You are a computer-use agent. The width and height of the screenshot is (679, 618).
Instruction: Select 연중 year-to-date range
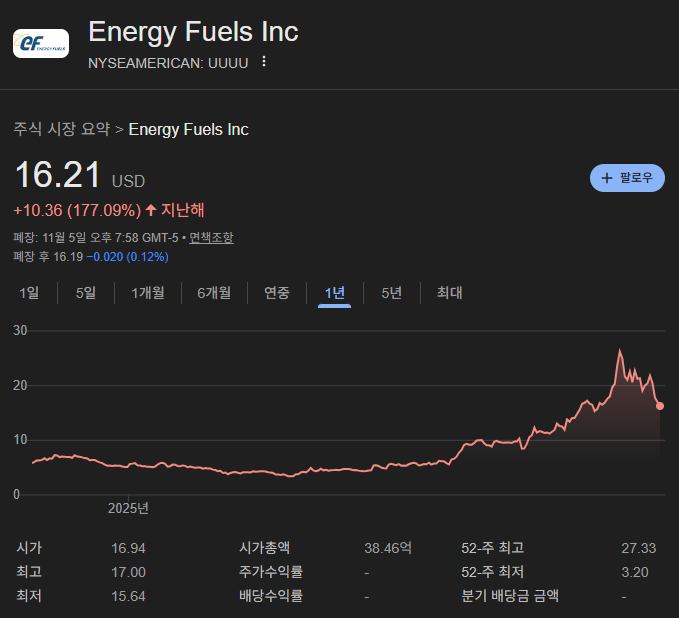tap(277, 293)
